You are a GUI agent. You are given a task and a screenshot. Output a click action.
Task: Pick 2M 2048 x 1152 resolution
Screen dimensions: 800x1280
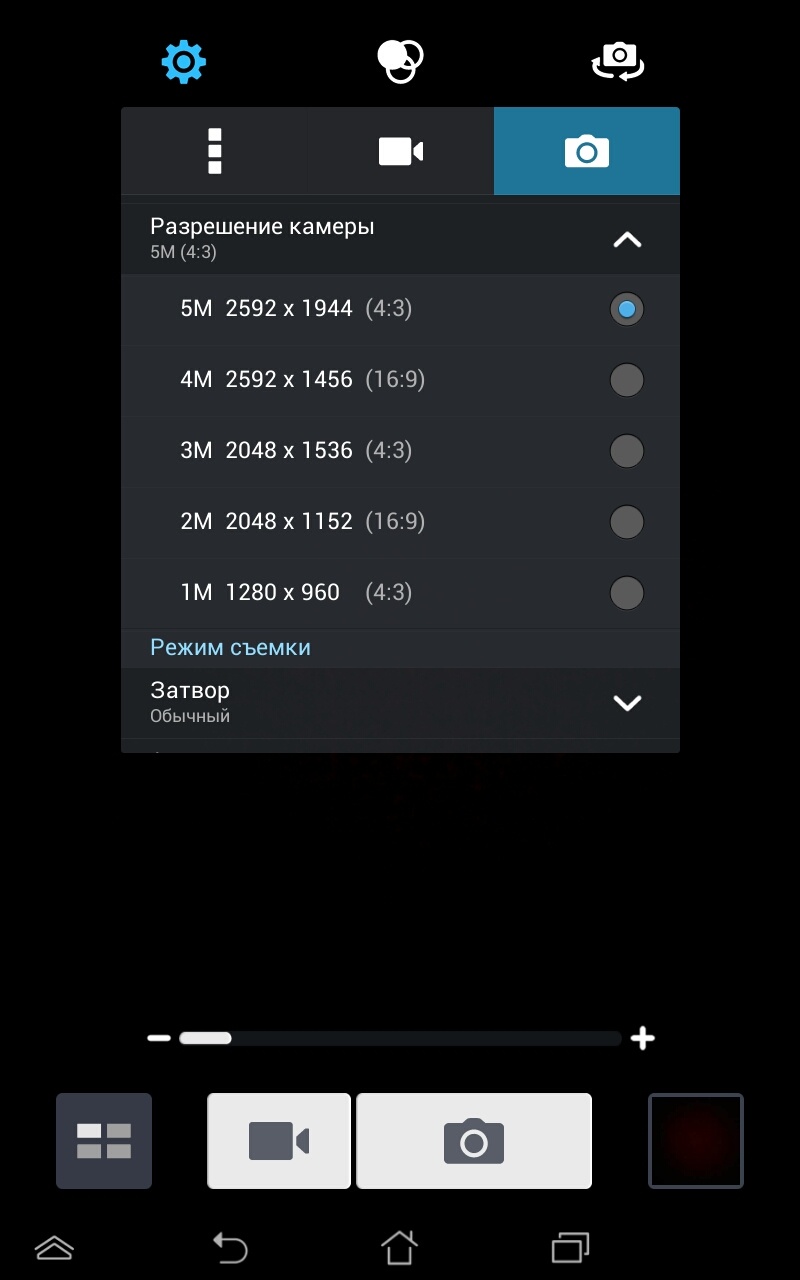[x=626, y=522]
